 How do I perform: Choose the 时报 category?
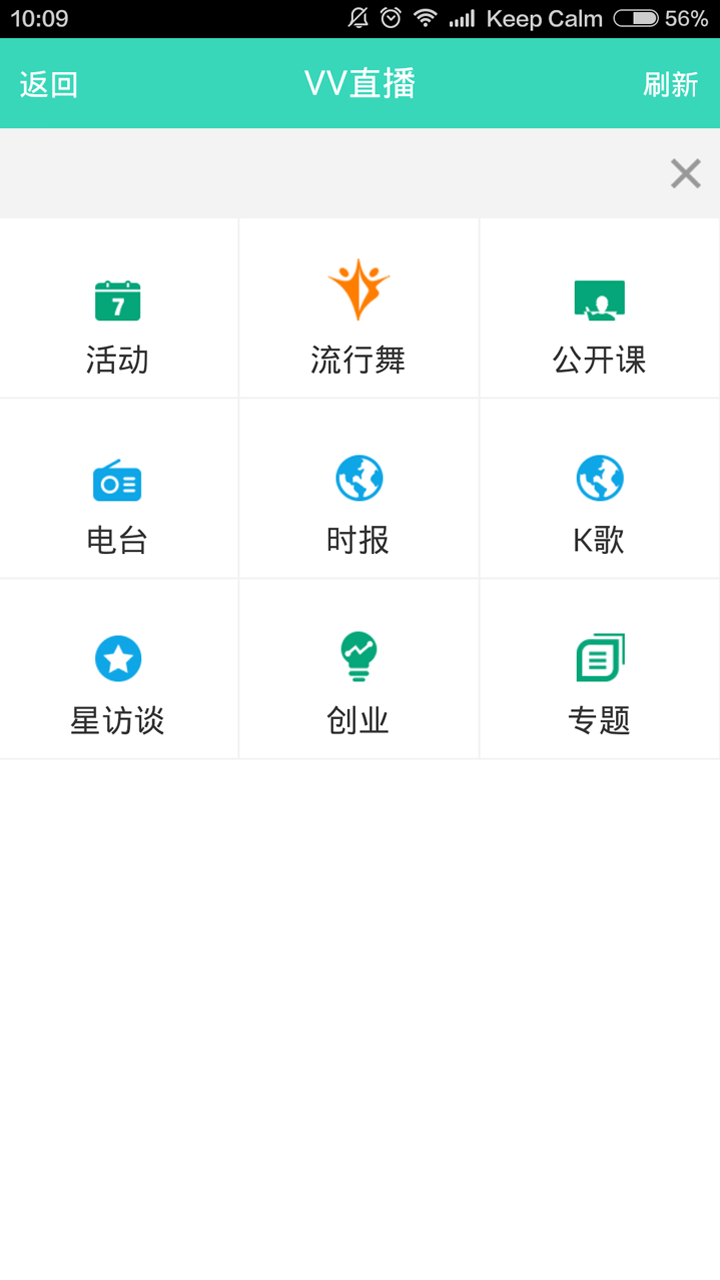click(x=359, y=488)
